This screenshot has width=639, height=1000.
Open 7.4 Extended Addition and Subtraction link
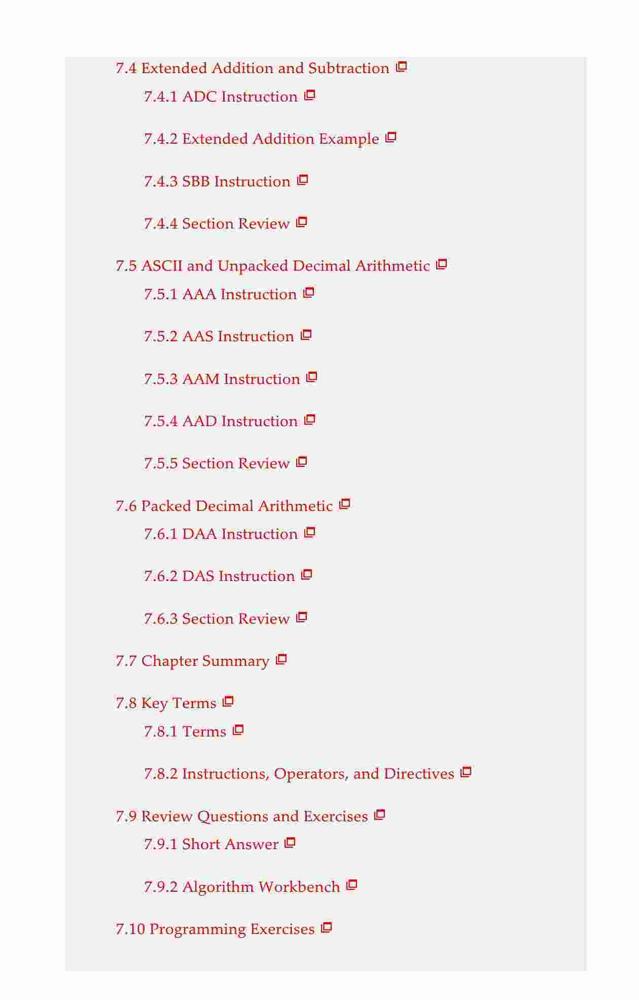[x=253, y=68]
